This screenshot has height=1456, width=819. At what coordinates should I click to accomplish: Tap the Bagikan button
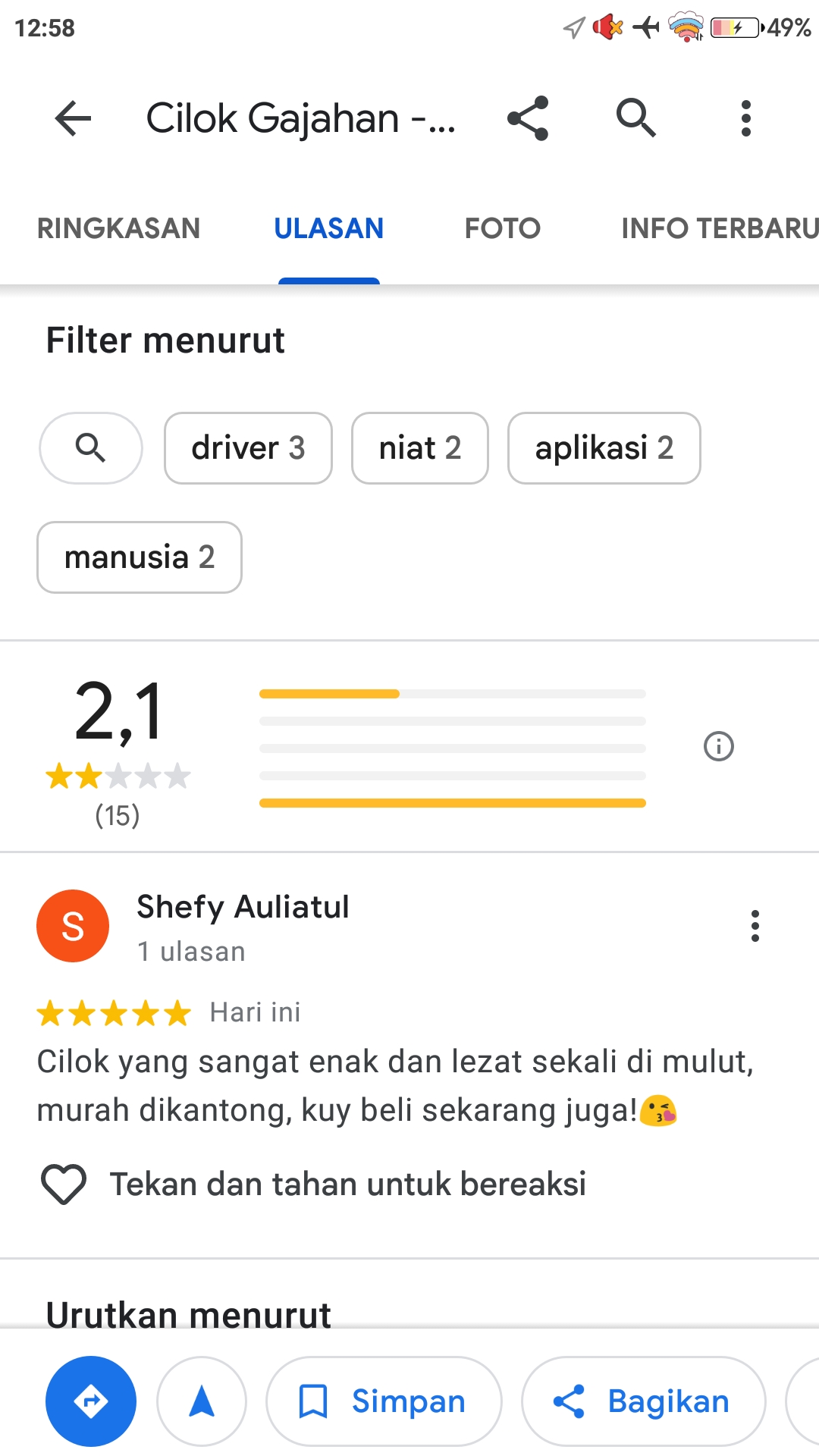pos(643,1401)
